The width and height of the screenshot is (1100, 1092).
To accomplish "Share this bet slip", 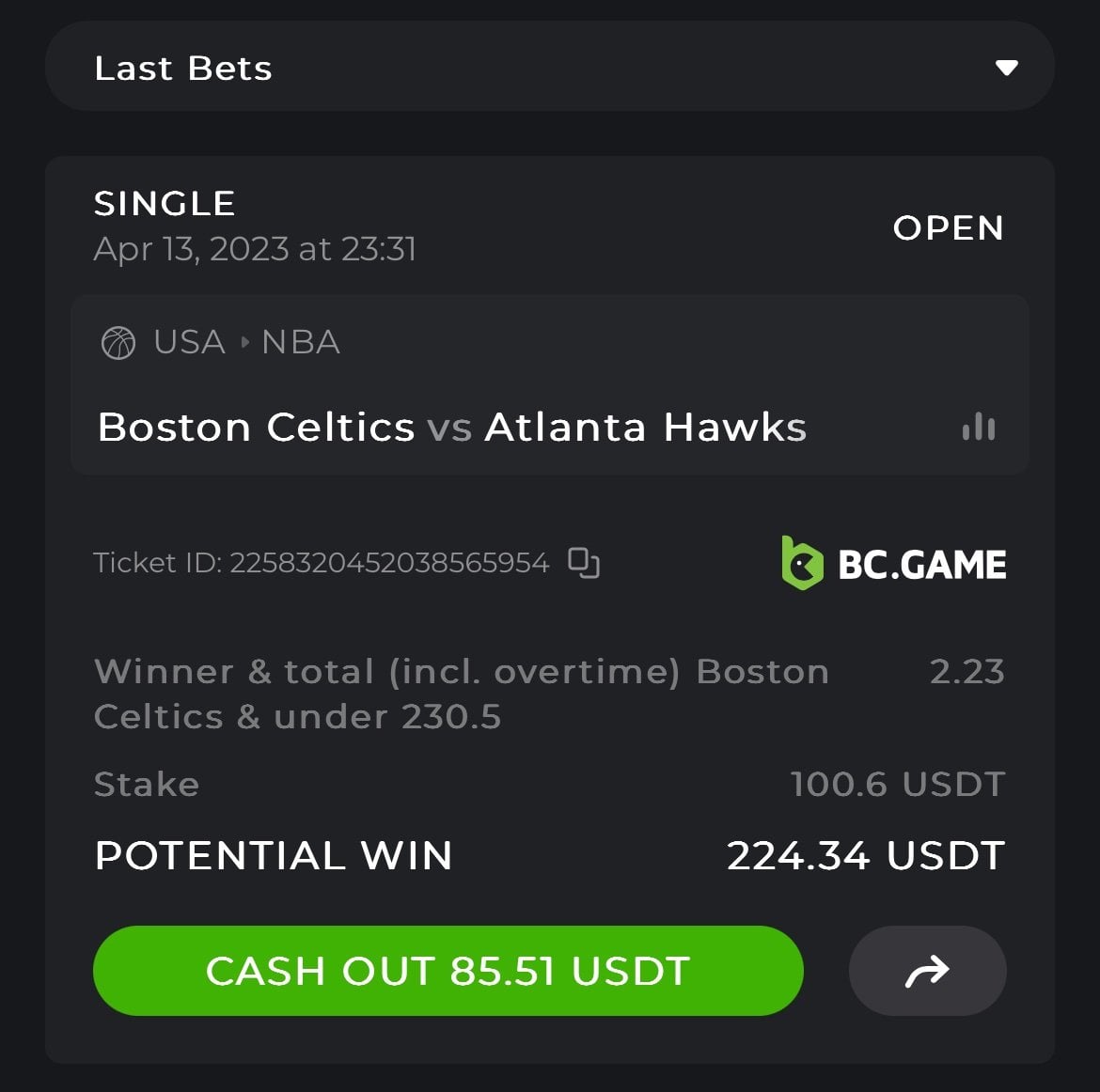I will 927,971.
